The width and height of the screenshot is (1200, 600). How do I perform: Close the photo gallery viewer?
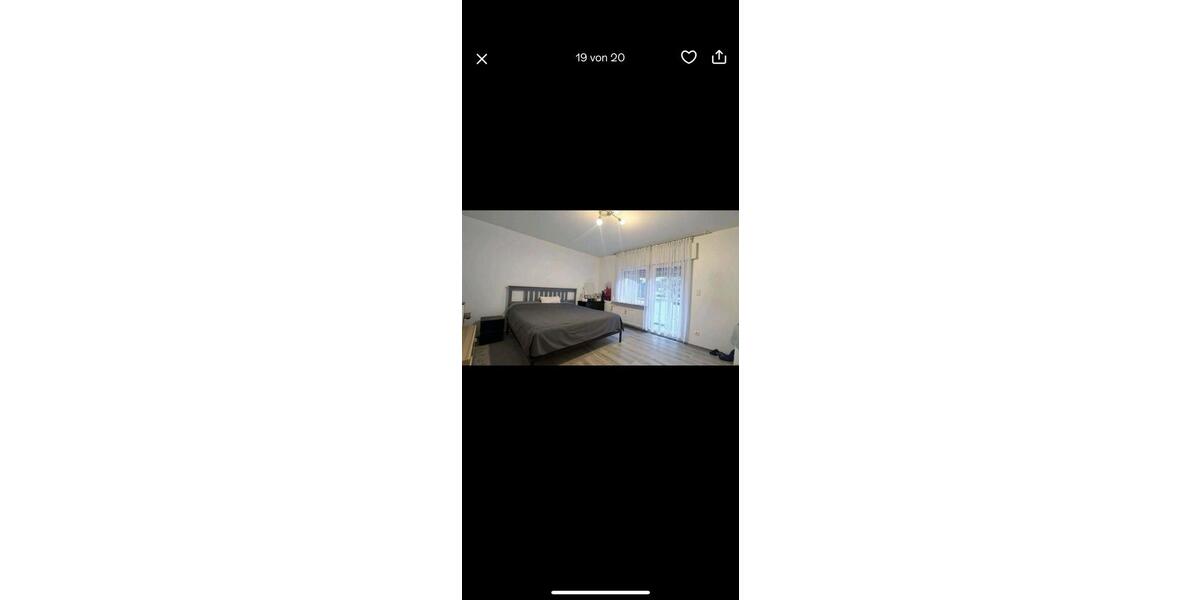point(482,59)
